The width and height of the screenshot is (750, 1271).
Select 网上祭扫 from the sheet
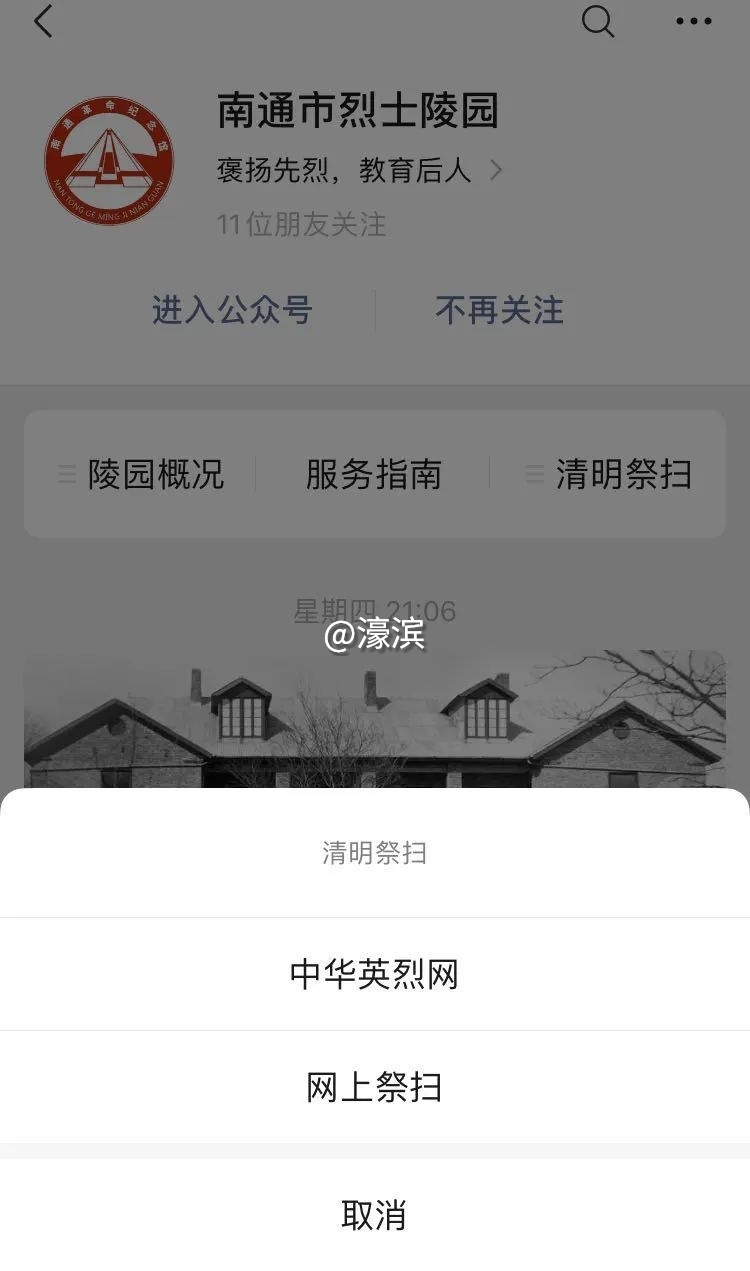click(374, 1087)
